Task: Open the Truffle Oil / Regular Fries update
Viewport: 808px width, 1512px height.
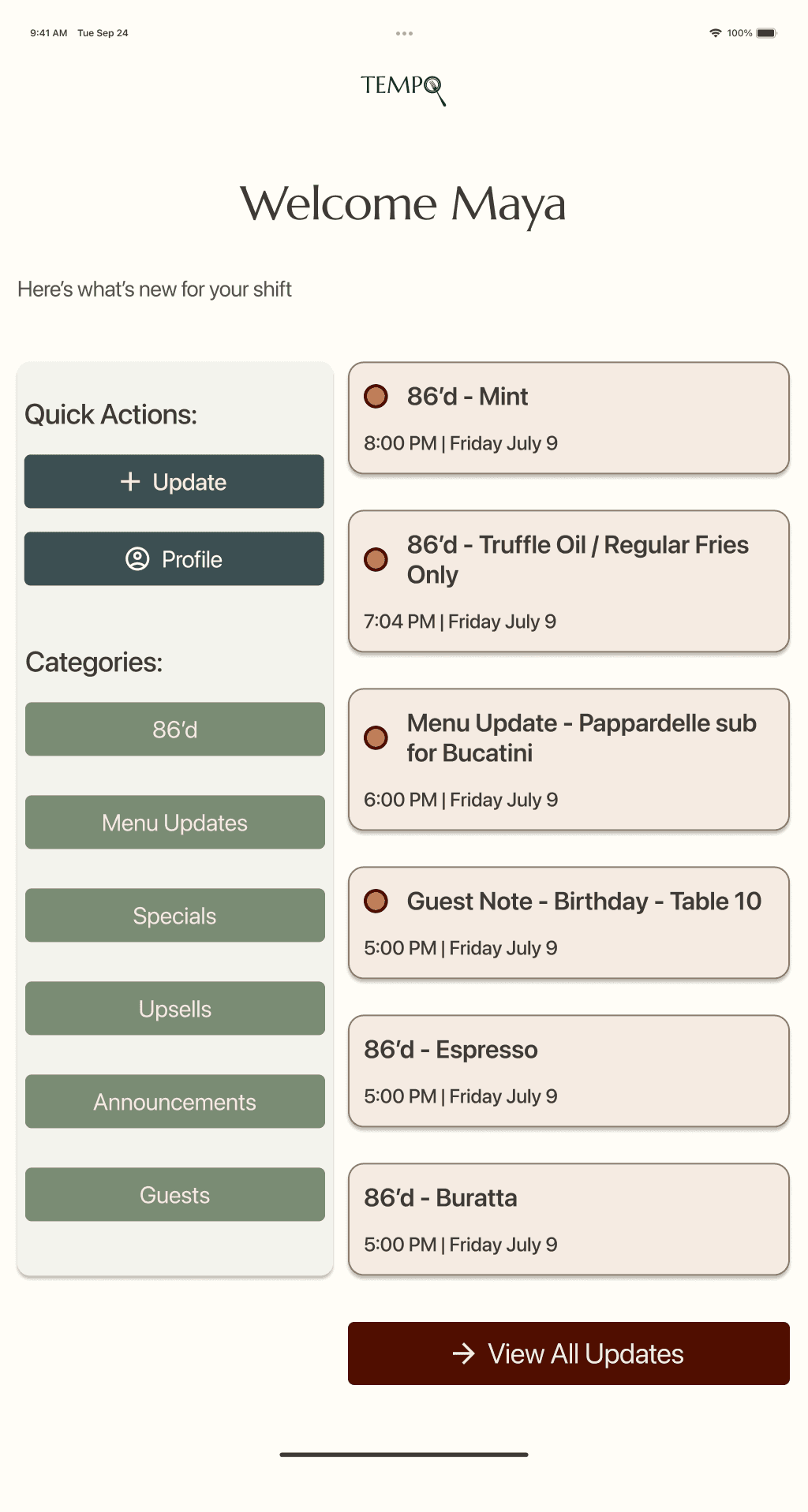Action: [x=568, y=581]
